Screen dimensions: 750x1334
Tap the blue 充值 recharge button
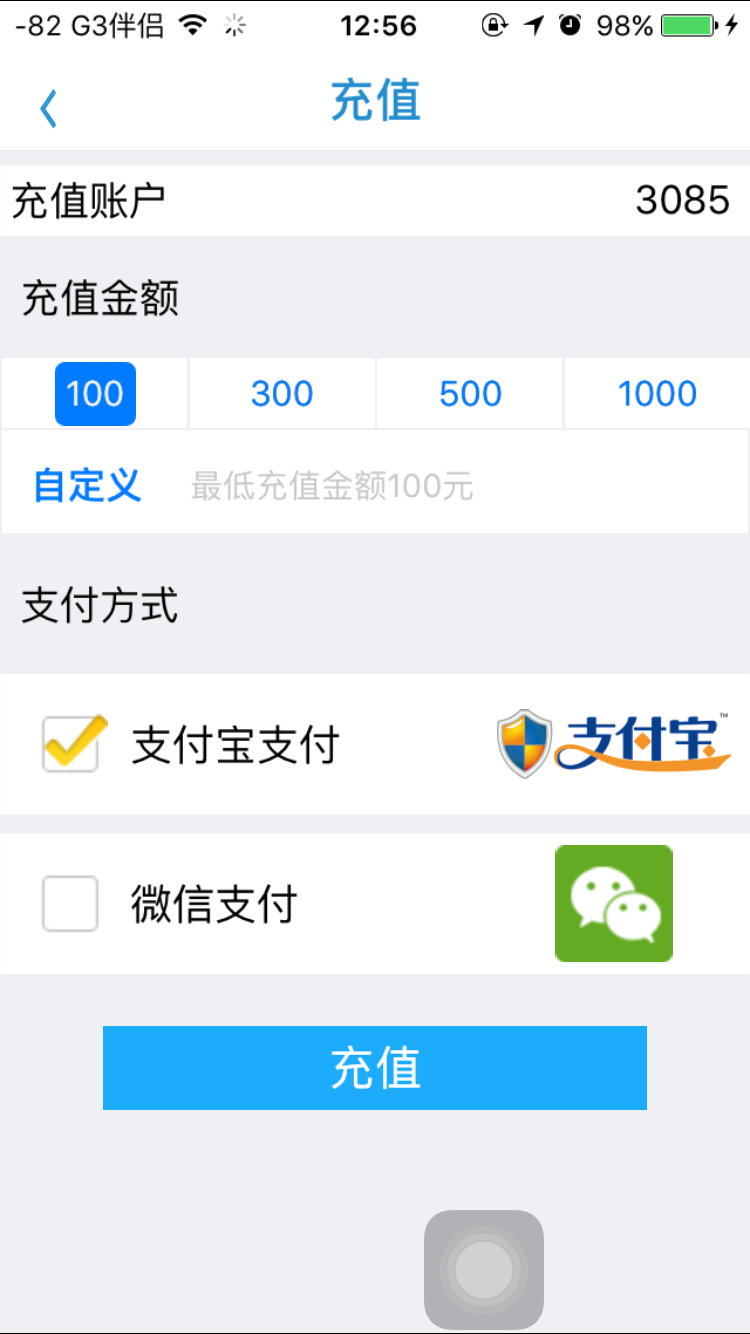coord(375,1067)
